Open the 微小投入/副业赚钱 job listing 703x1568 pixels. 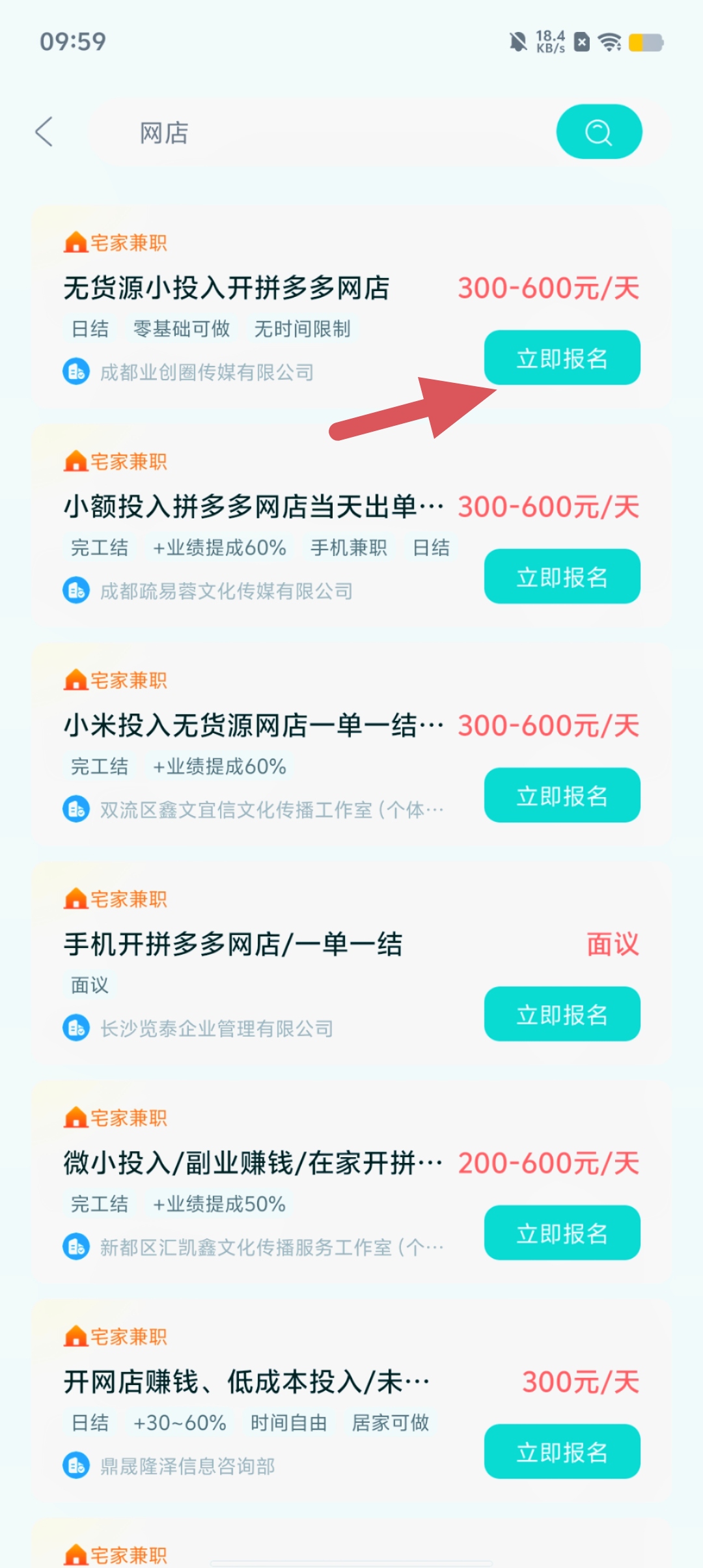click(254, 1164)
